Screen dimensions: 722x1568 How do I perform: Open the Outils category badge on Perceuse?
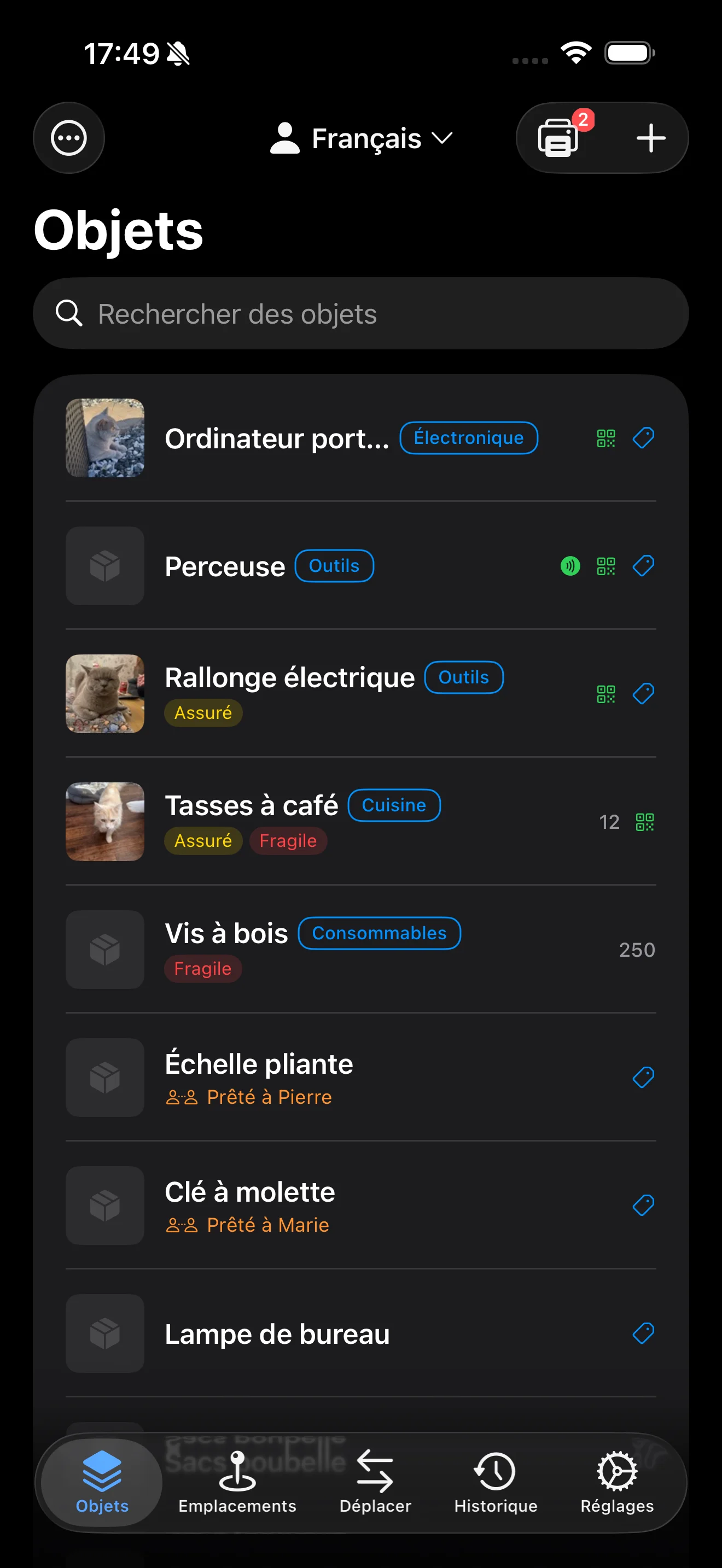click(x=334, y=565)
